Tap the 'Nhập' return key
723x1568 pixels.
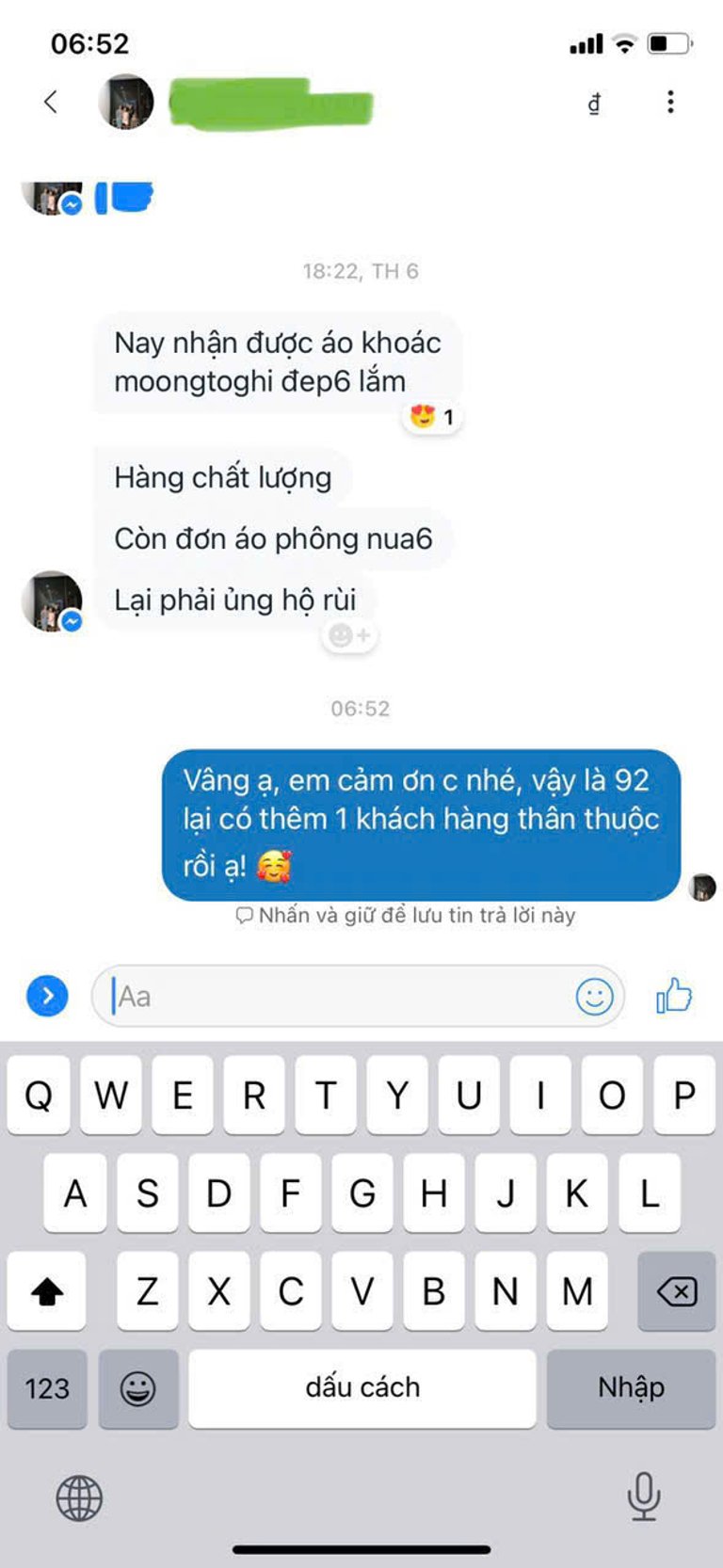pos(631,1388)
